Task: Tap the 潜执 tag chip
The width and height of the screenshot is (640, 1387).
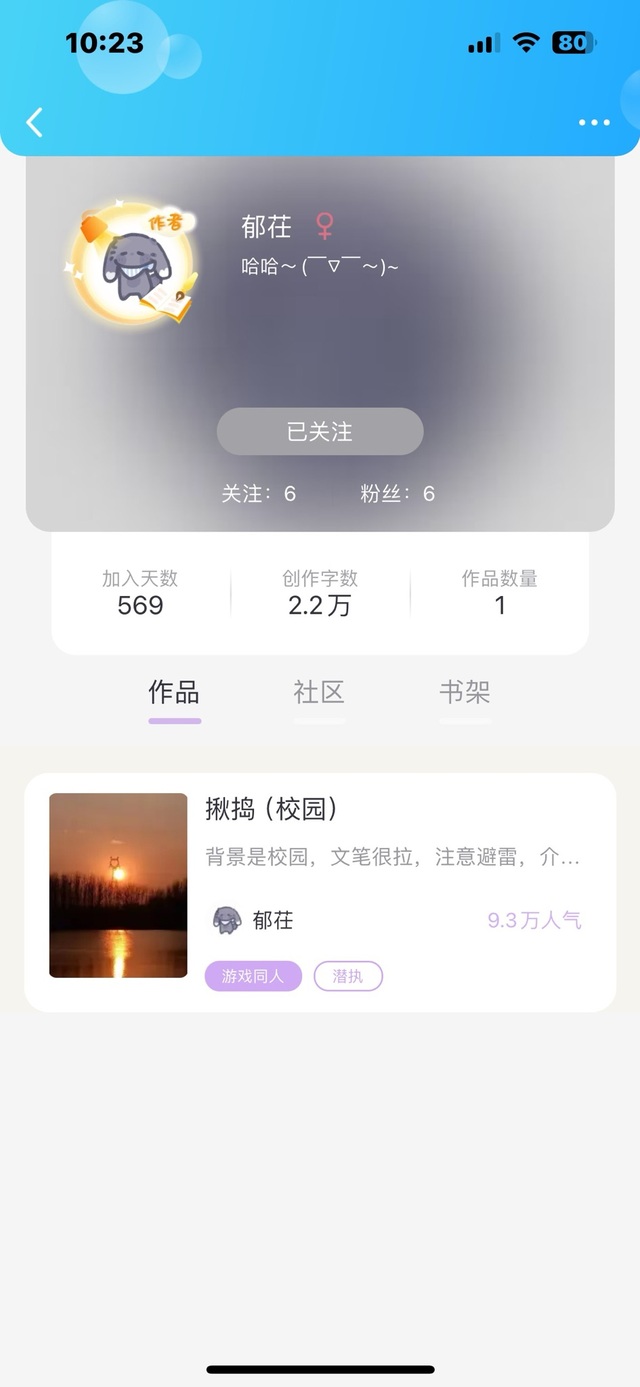Action: [x=348, y=976]
